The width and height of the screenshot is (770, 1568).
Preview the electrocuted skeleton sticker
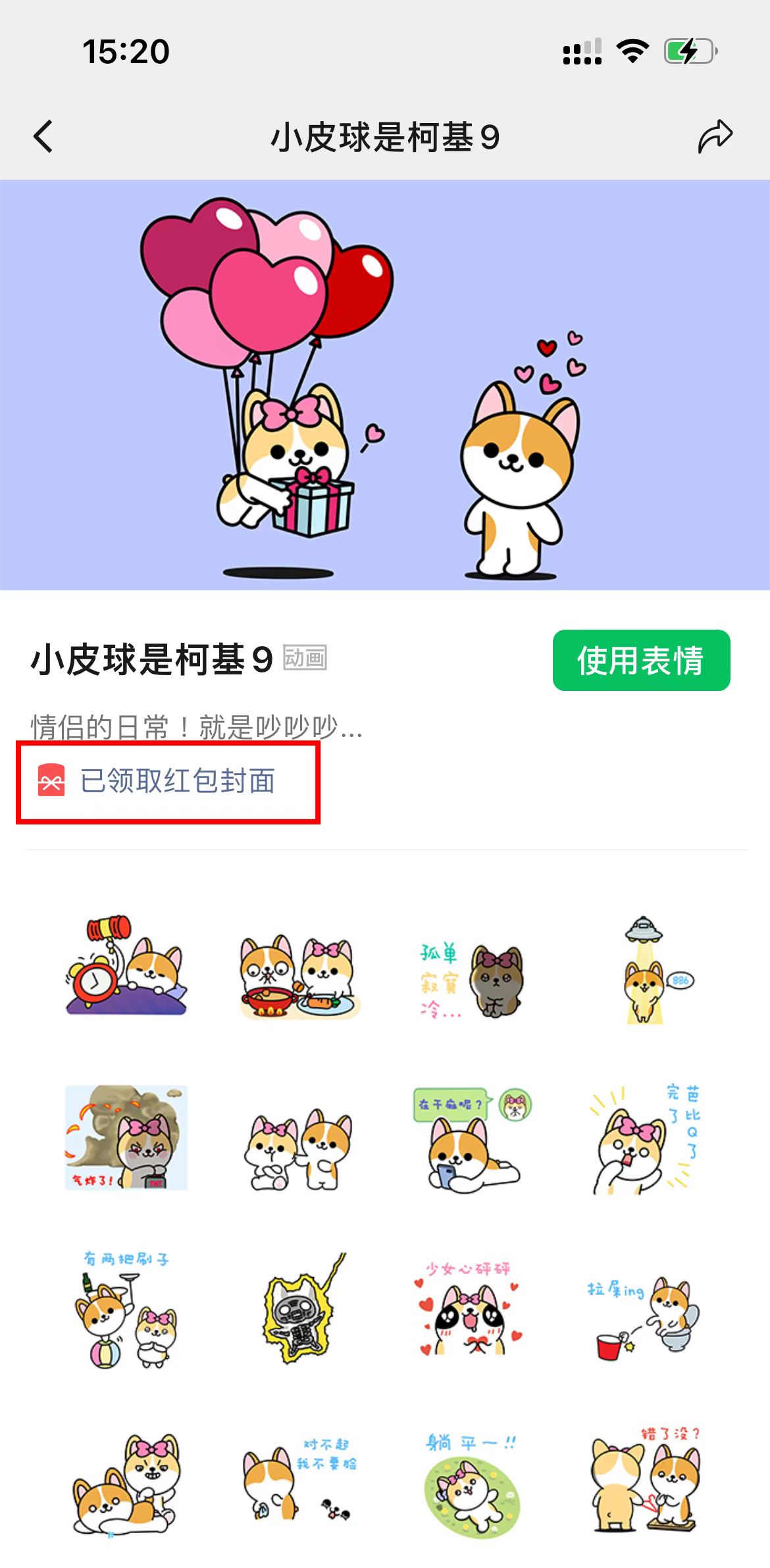click(300, 1309)
